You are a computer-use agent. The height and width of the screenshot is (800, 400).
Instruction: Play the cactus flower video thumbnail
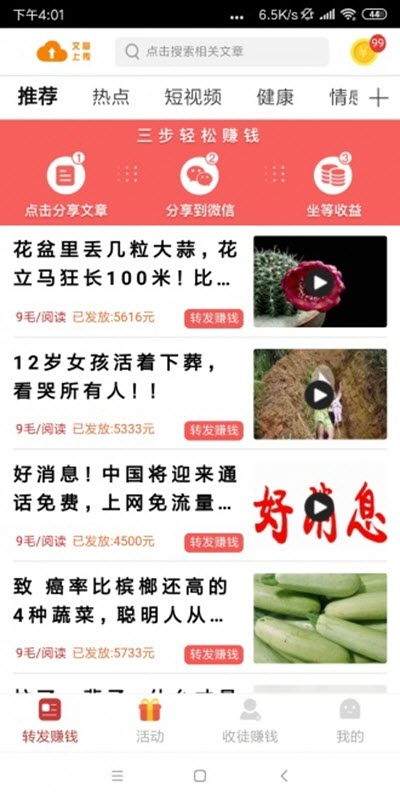[x=320, y=282]
